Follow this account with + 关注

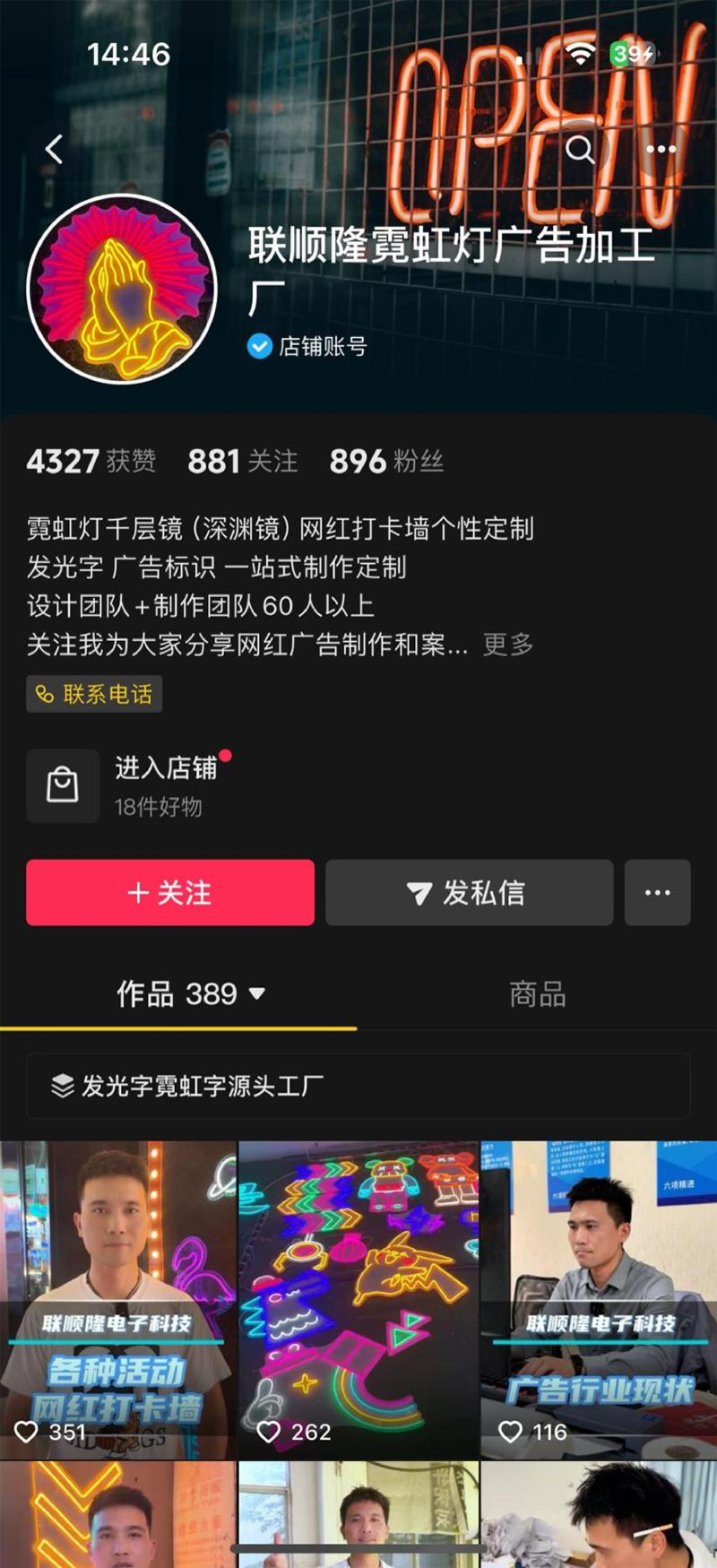click(170, 893)
